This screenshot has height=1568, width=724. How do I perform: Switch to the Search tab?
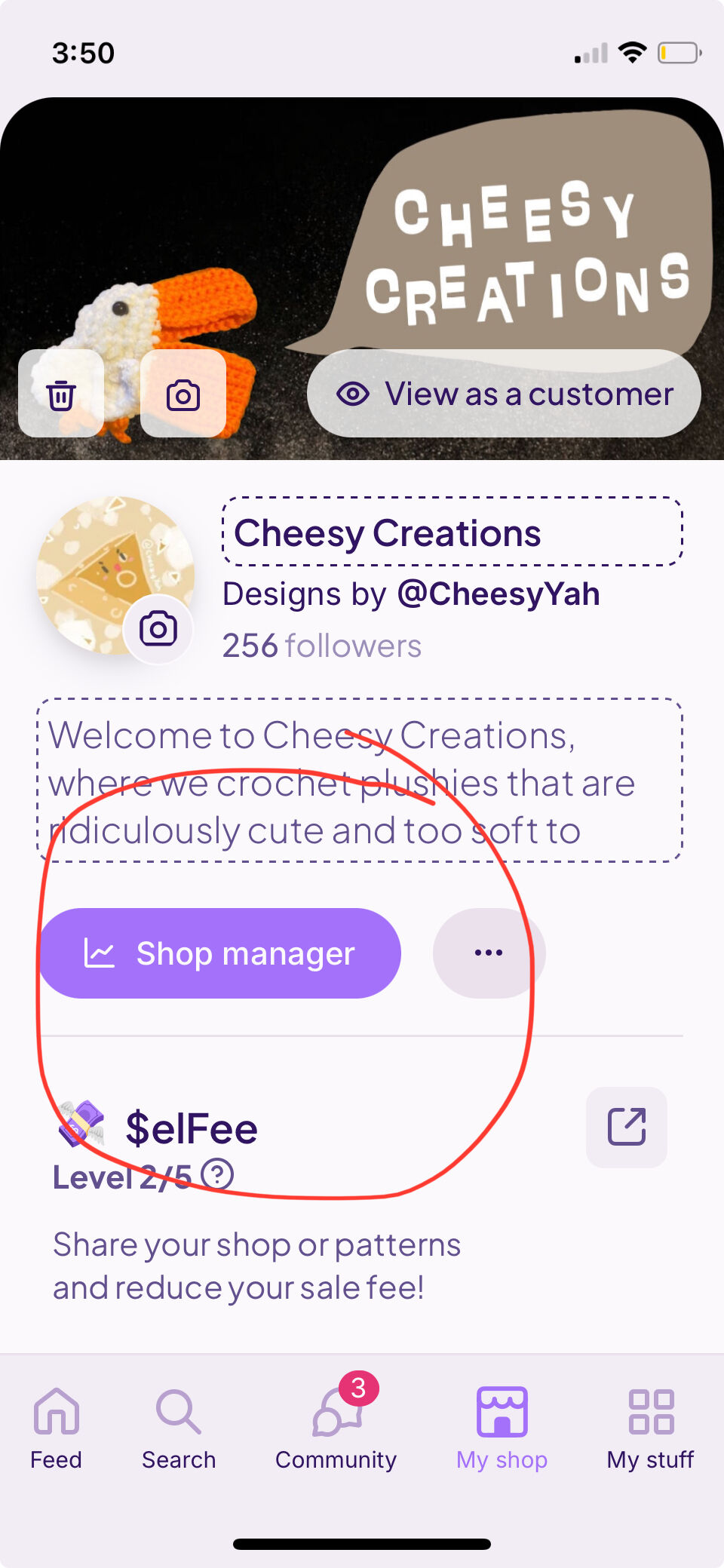179,1428
